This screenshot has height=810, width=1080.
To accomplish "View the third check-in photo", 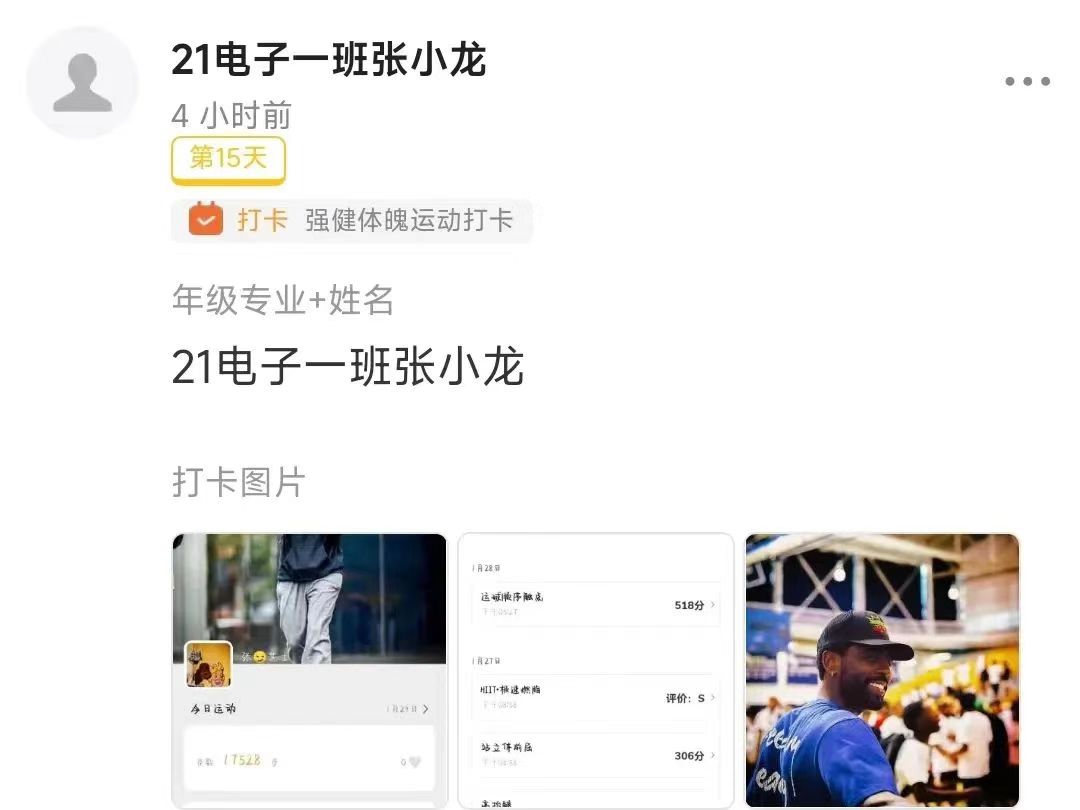I will pyautogui.click(x=882, y=670).
